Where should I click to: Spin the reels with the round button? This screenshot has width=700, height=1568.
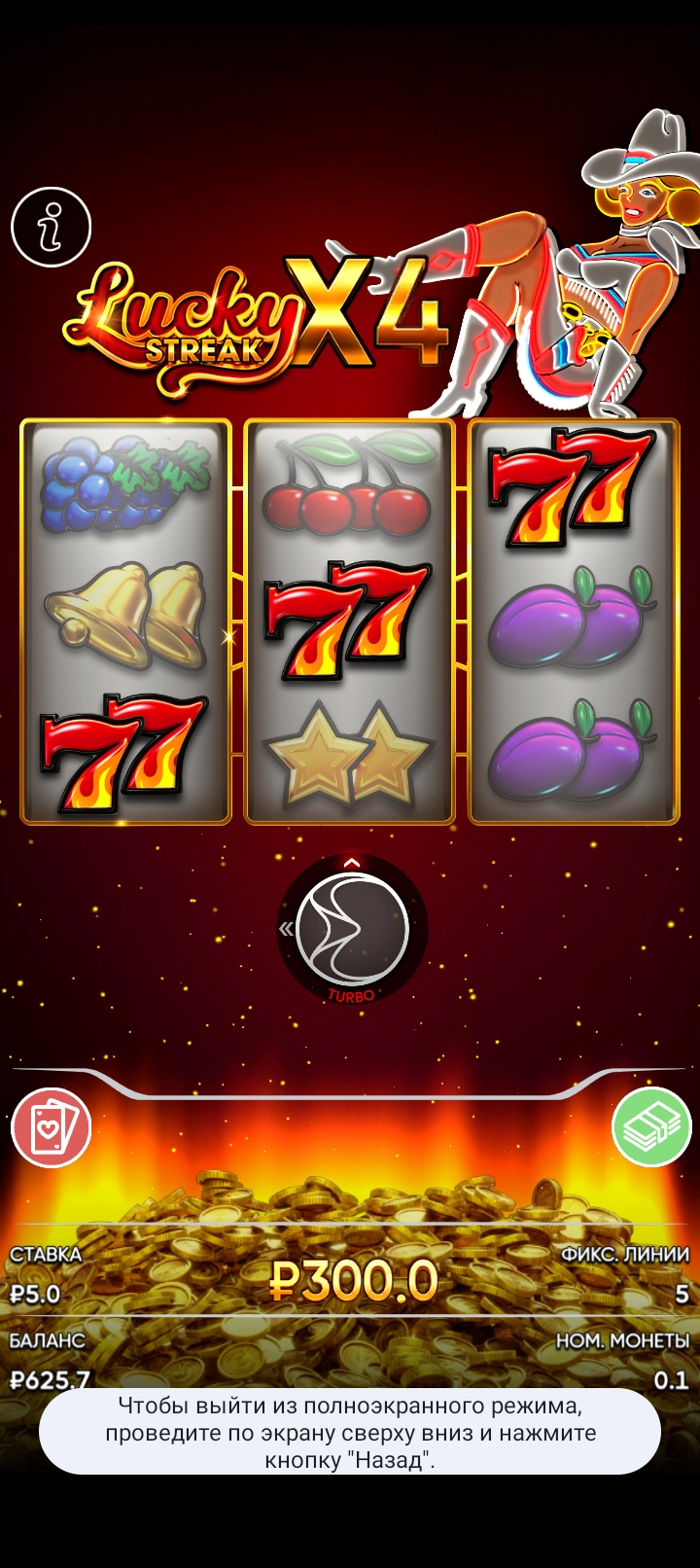tap(352, 929)
